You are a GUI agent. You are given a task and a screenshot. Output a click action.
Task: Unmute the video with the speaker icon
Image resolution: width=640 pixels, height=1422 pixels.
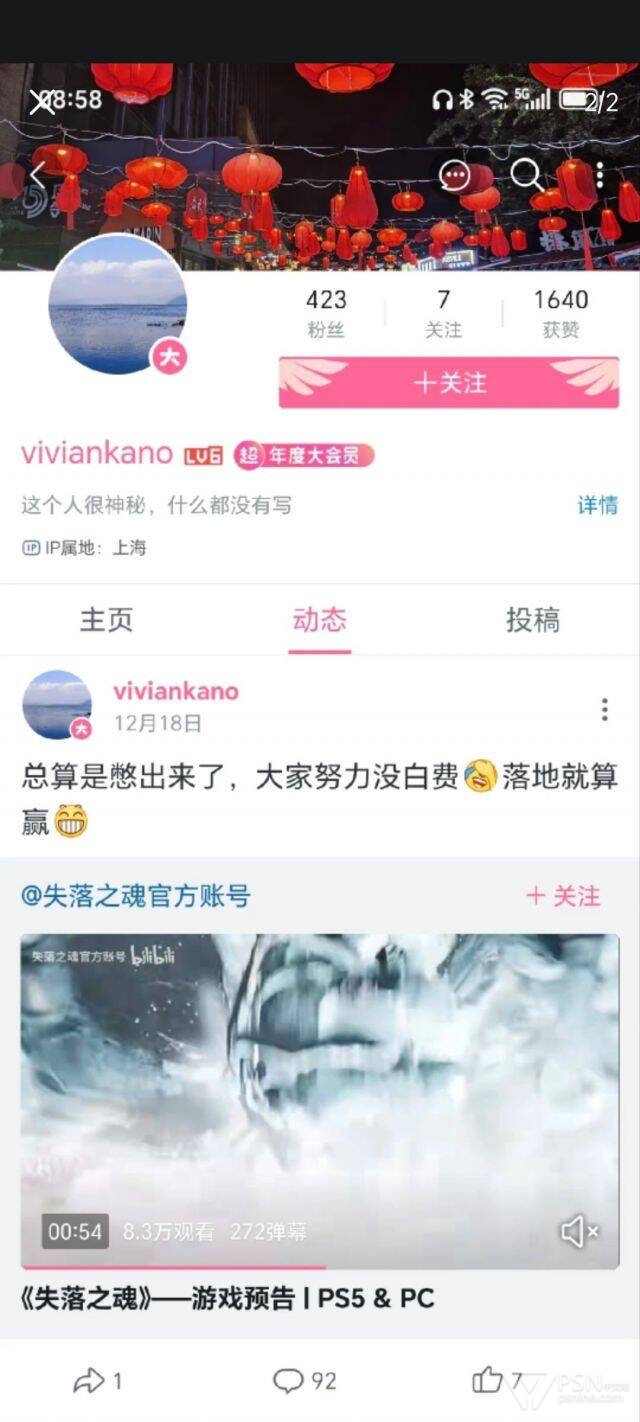pyautogui.click(x=579, y=1232)
